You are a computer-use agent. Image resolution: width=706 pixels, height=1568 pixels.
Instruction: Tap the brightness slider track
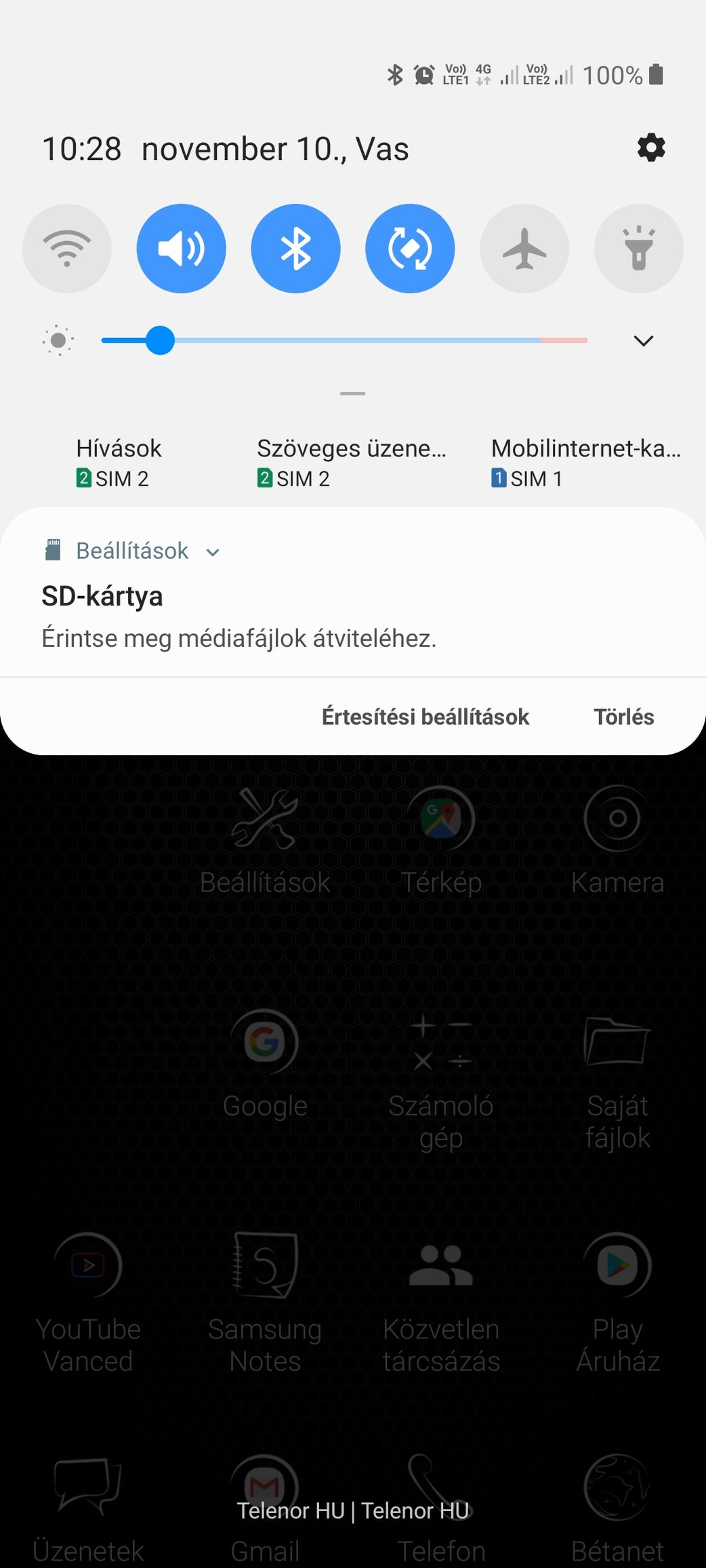tap(344, 340)
